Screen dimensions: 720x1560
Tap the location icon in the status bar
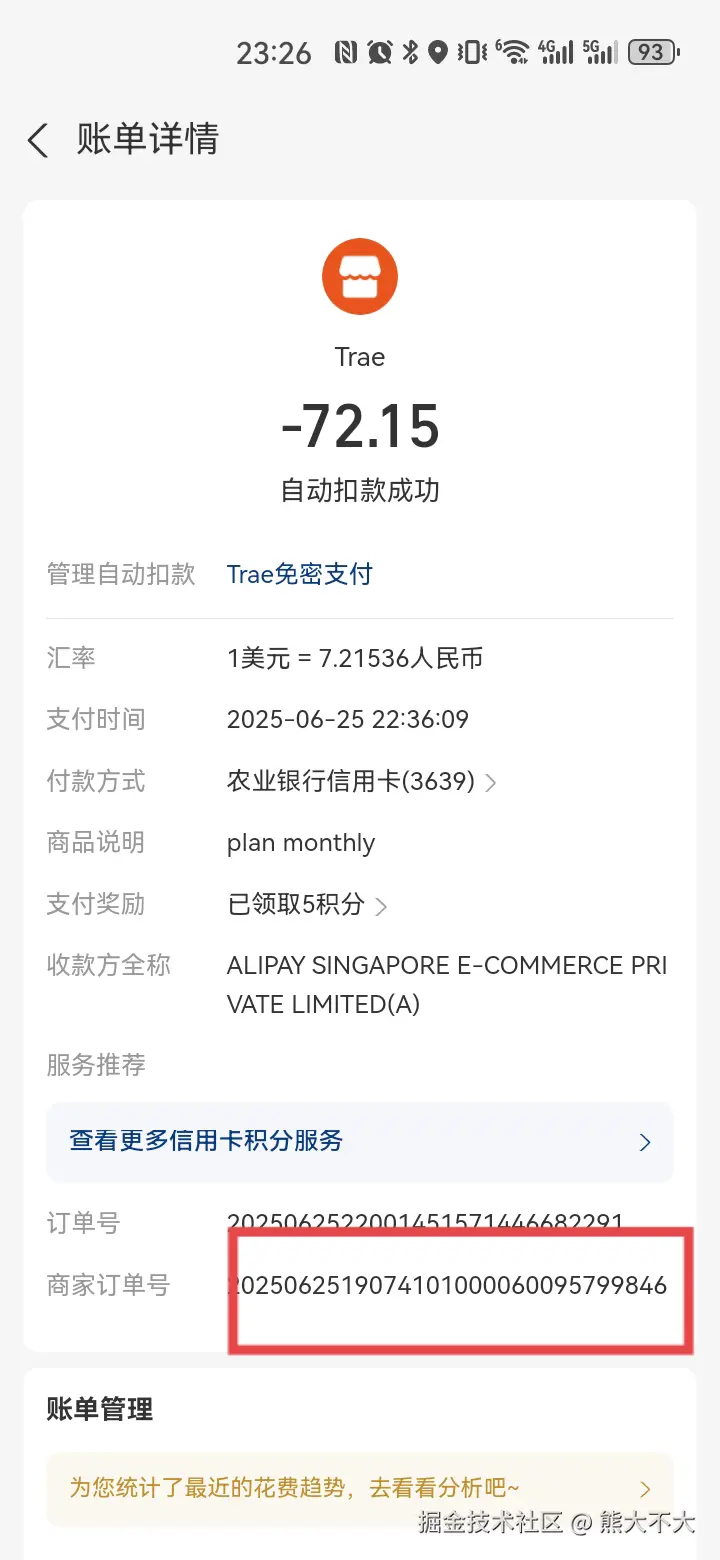tap(437, 50)
